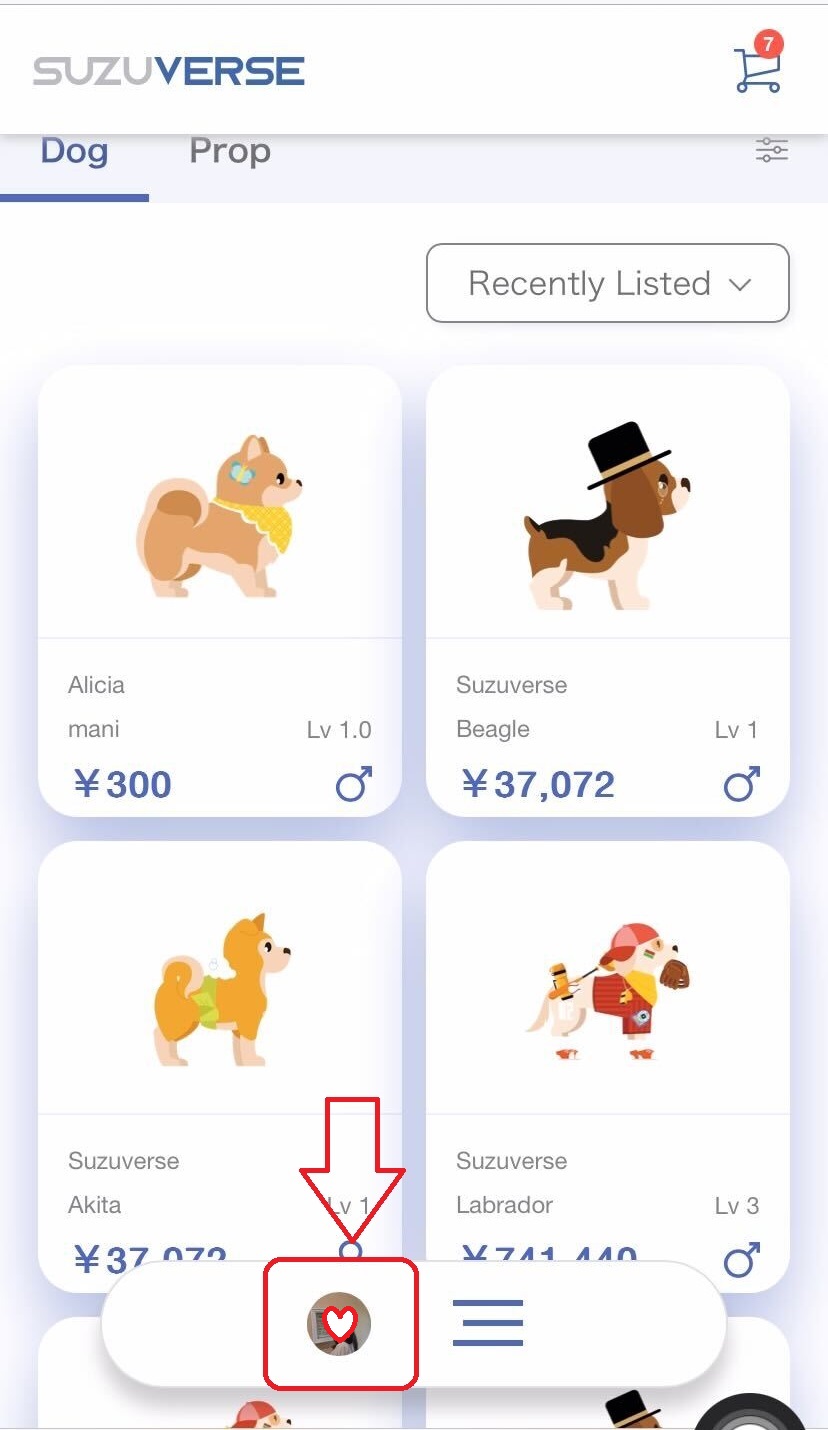The width and height of the screenshot is (828, 1430).
Task: Expand the Recently Listed sort dropdown
Action: tap(608, 283)
